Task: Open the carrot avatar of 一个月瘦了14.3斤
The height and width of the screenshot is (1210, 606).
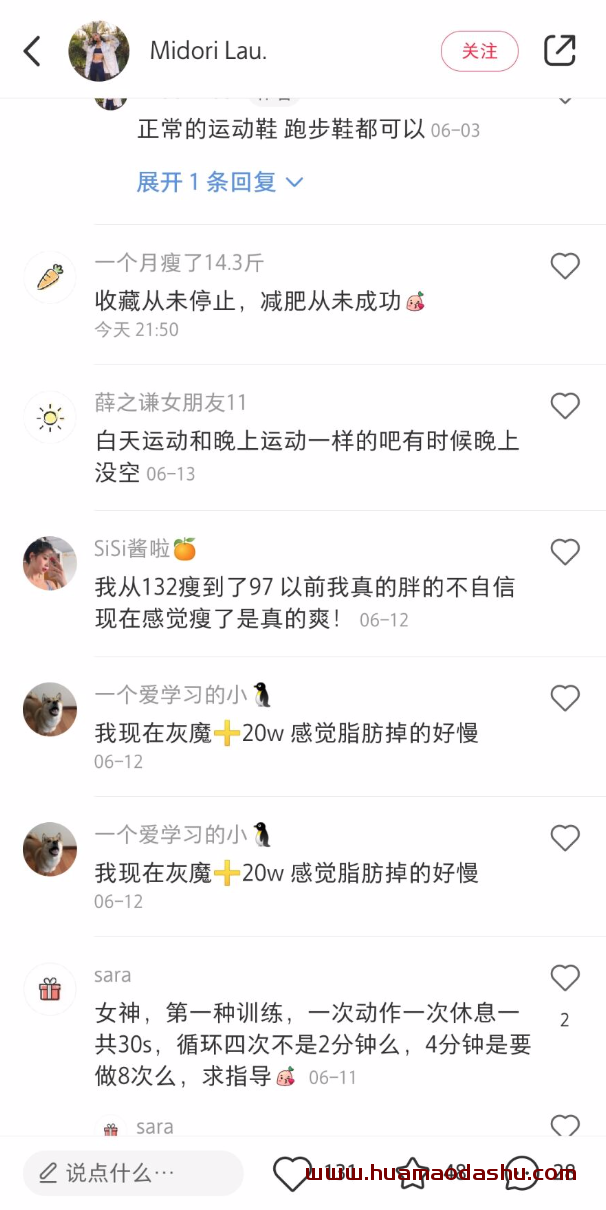Action: click(x=50, y=277)
